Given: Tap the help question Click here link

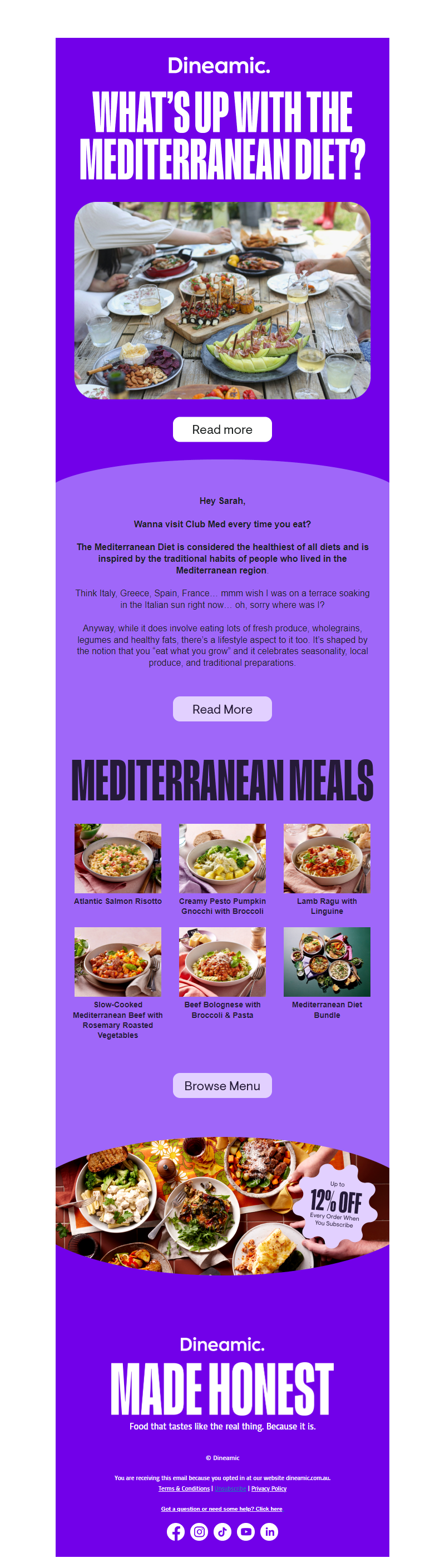Looking at the screenshot, I should [221, 1508].
